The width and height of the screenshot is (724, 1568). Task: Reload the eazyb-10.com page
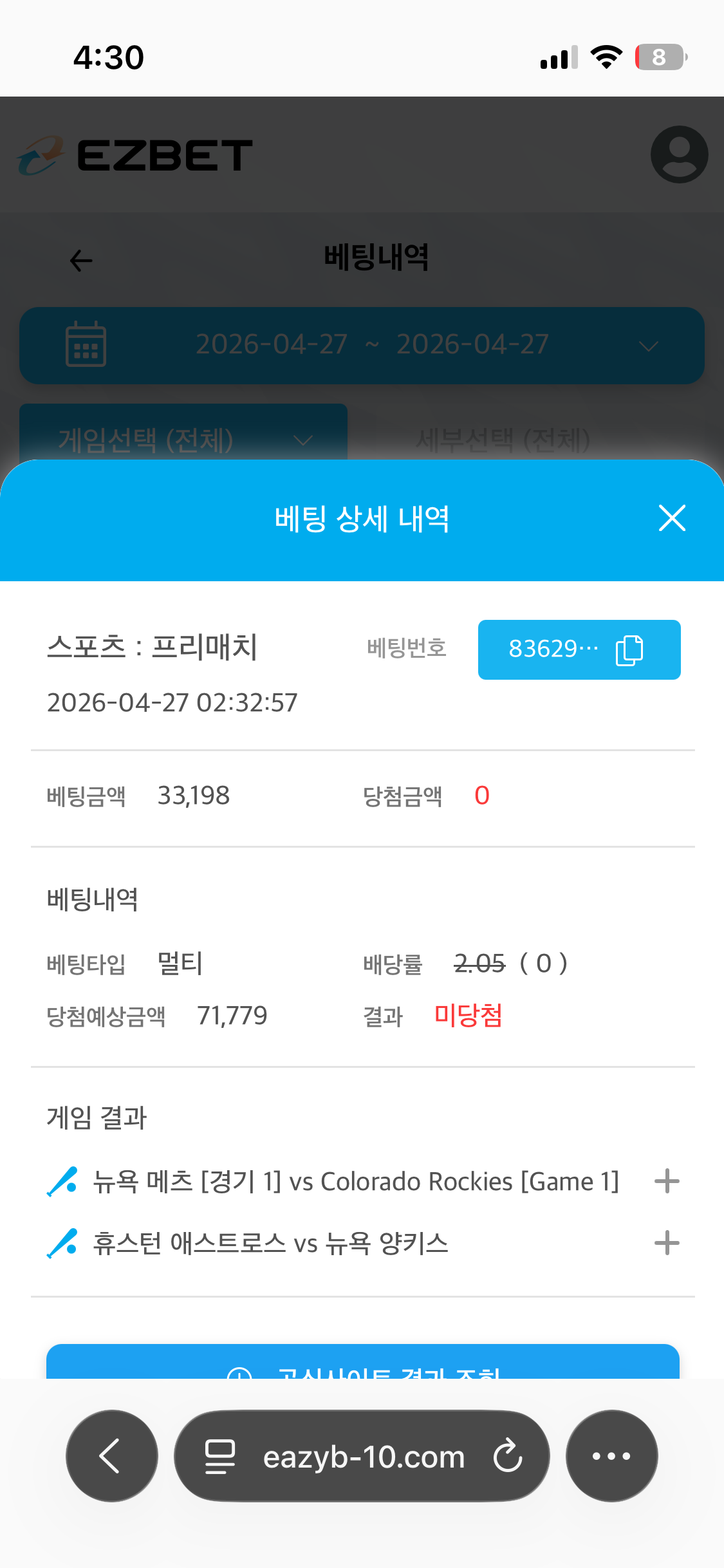click(x=508, y=1456)
